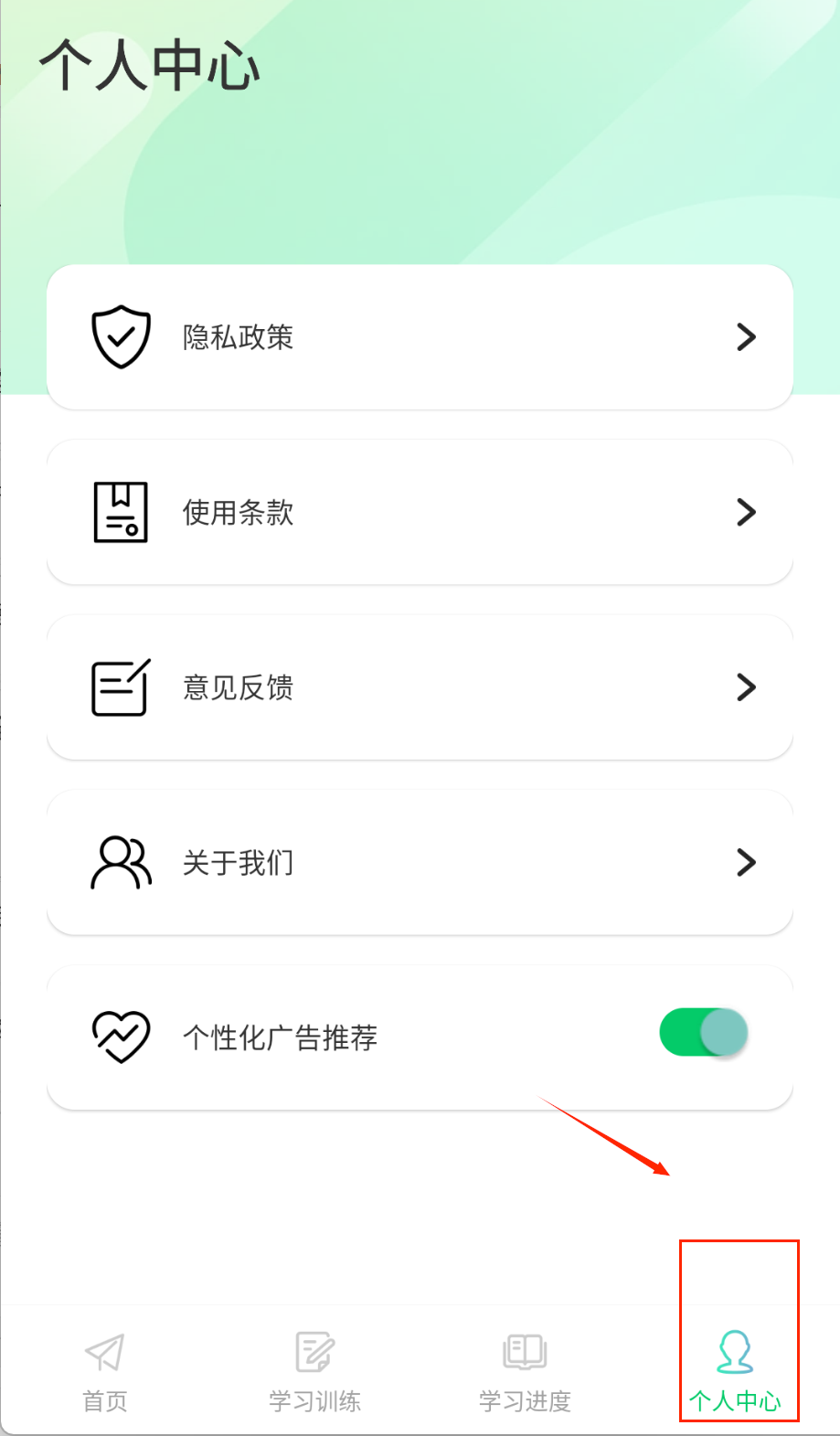Viewport: 840px width, 1436px height.
Task: Open the 使用条款 terms of use row
Action: 419,512
